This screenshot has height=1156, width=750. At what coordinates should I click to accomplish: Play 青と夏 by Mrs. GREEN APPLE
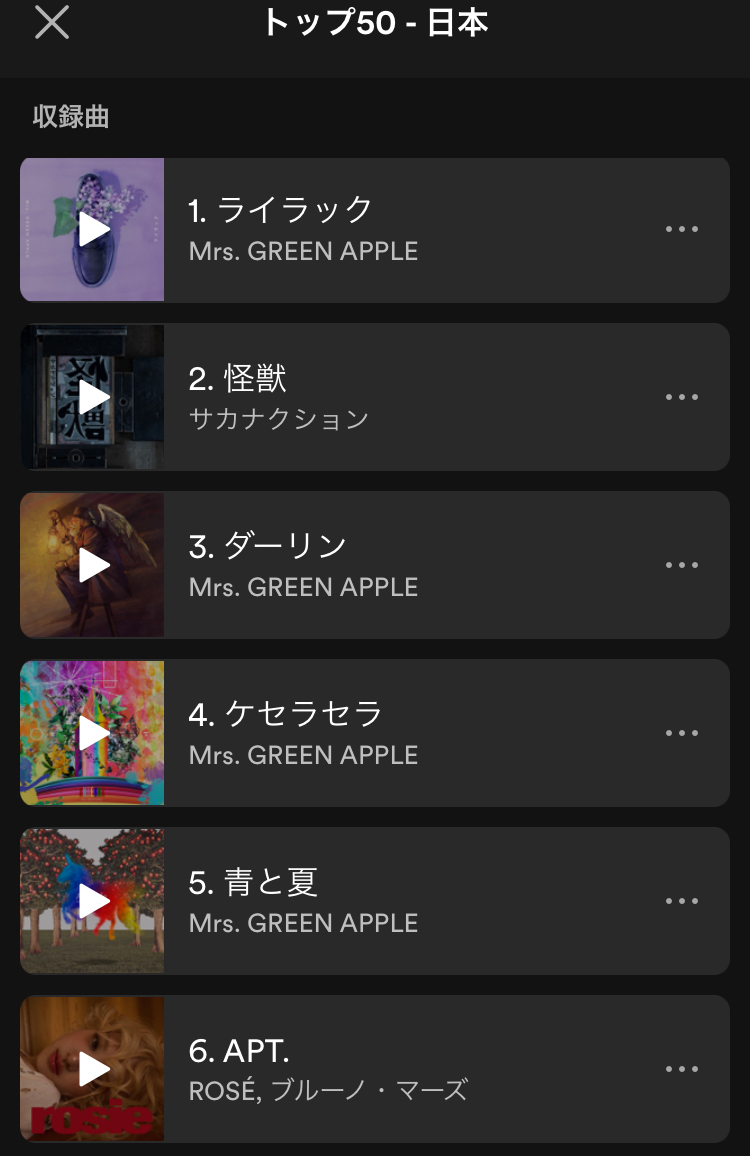[x=93, y=901]
